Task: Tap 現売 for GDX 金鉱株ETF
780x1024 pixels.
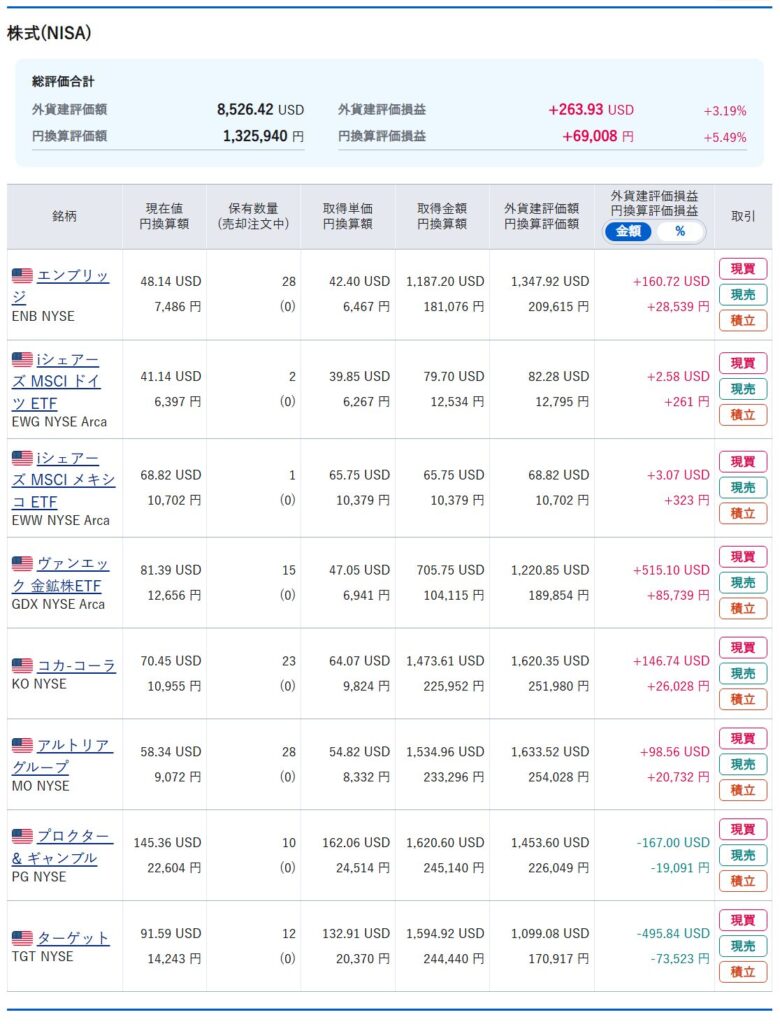Action: click(742, 582)
